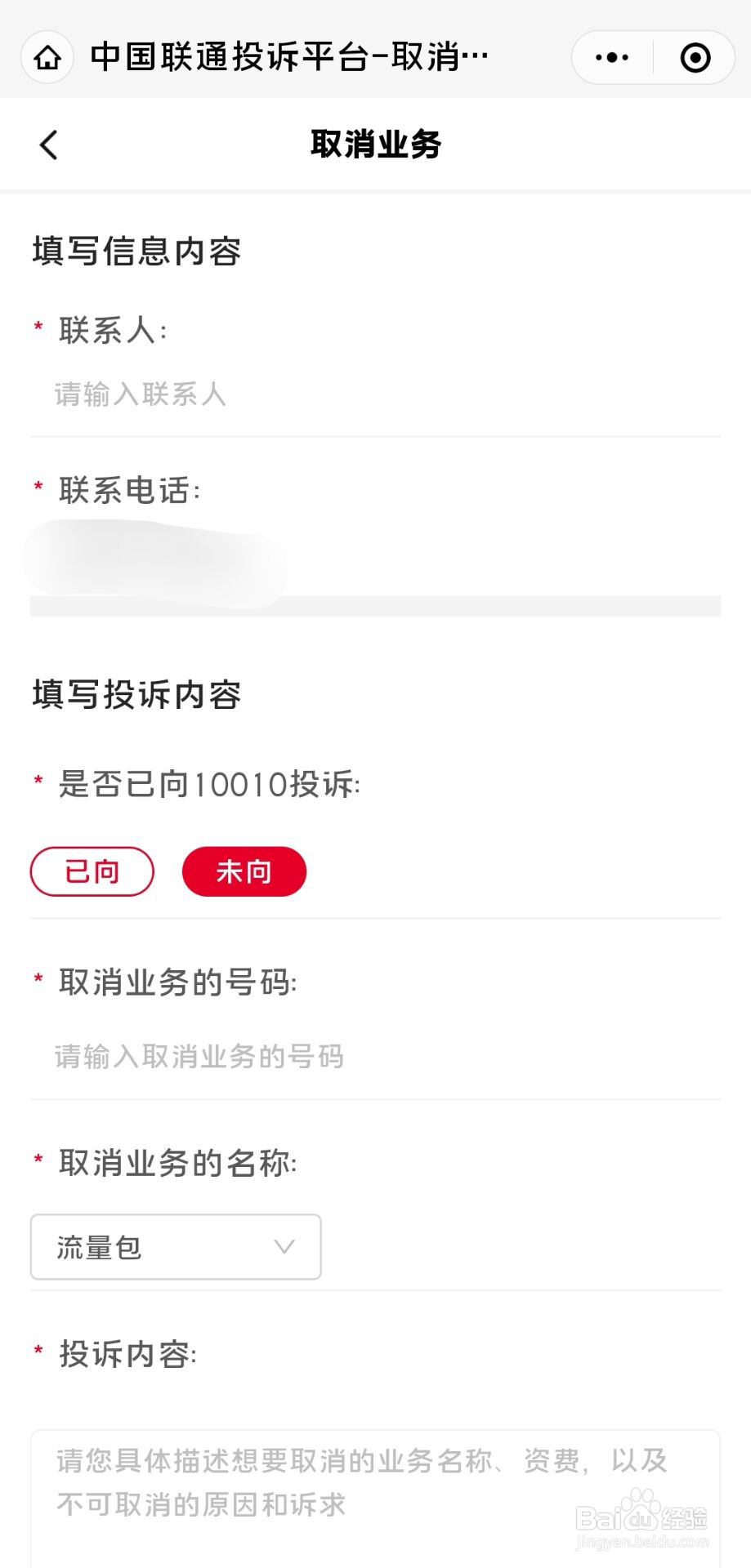Image resolution: width=751 pixels, height=1568 pixels.
Task: Select the "未向" option
Action: tap(244, 871)
